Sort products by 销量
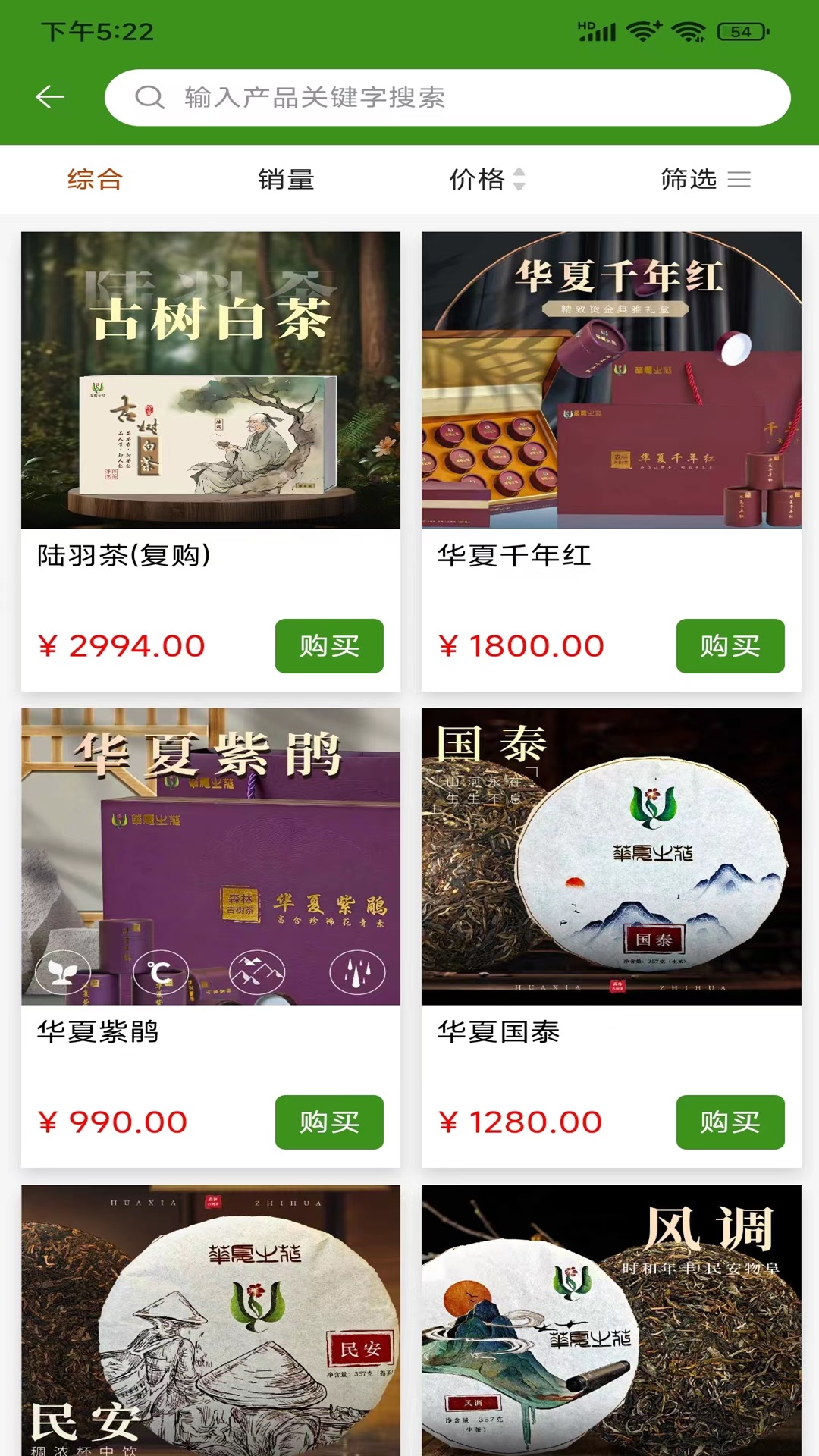 point(286,180)
